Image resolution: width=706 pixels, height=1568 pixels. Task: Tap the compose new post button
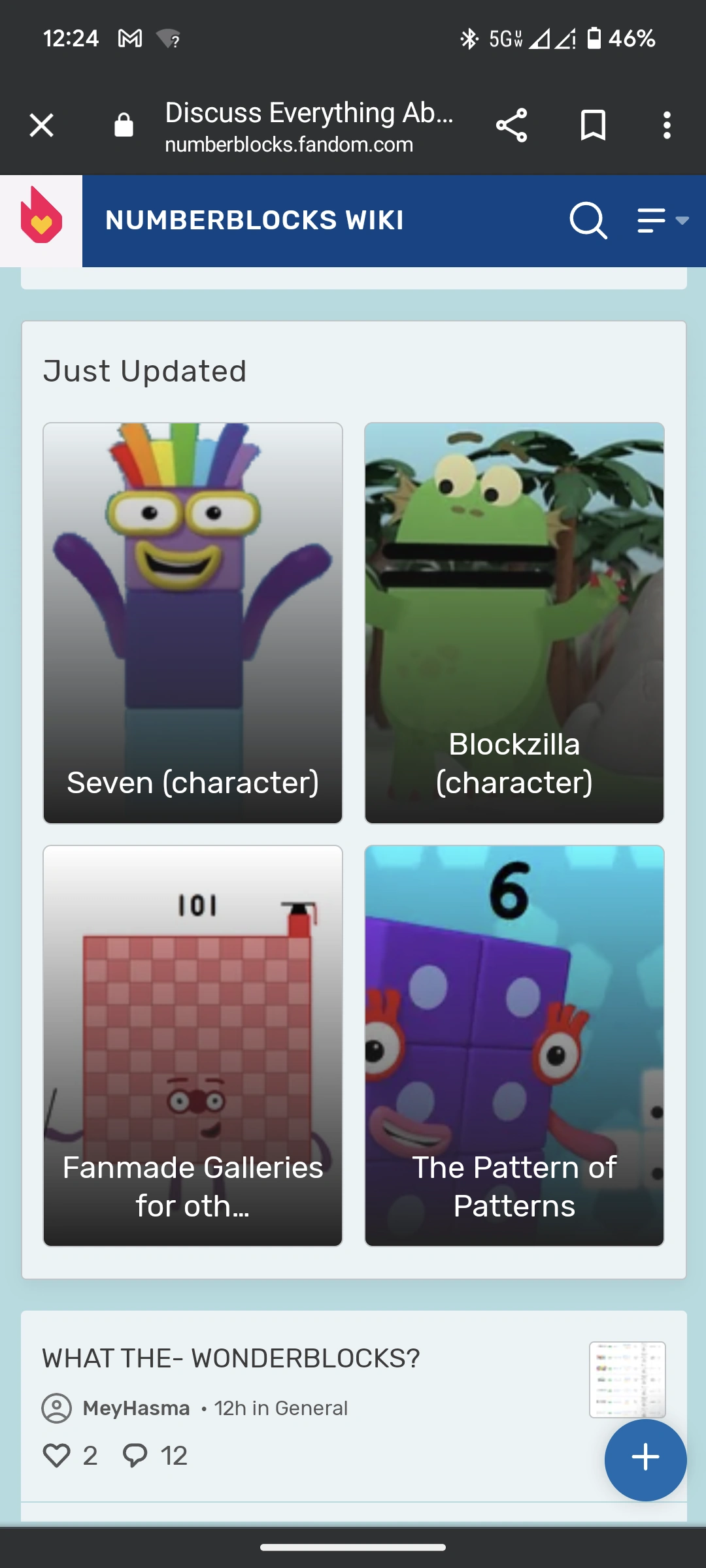(645, 1460)
